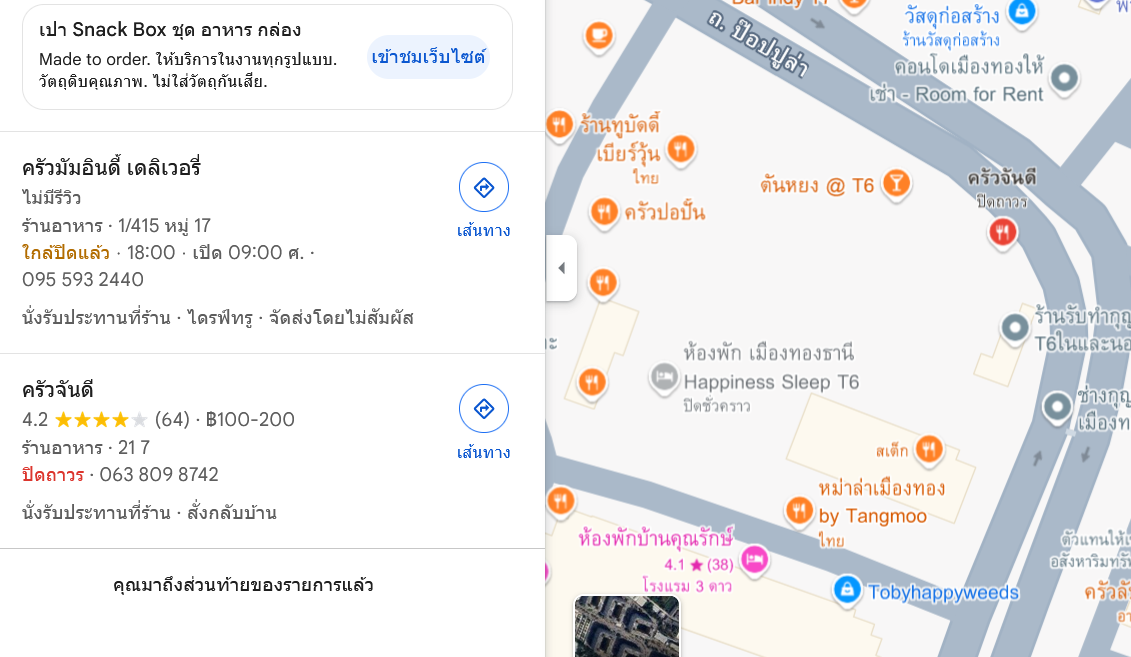Switch to satellite view using the layer thumbnail
1131x657 pixels.
pos(627,627)
